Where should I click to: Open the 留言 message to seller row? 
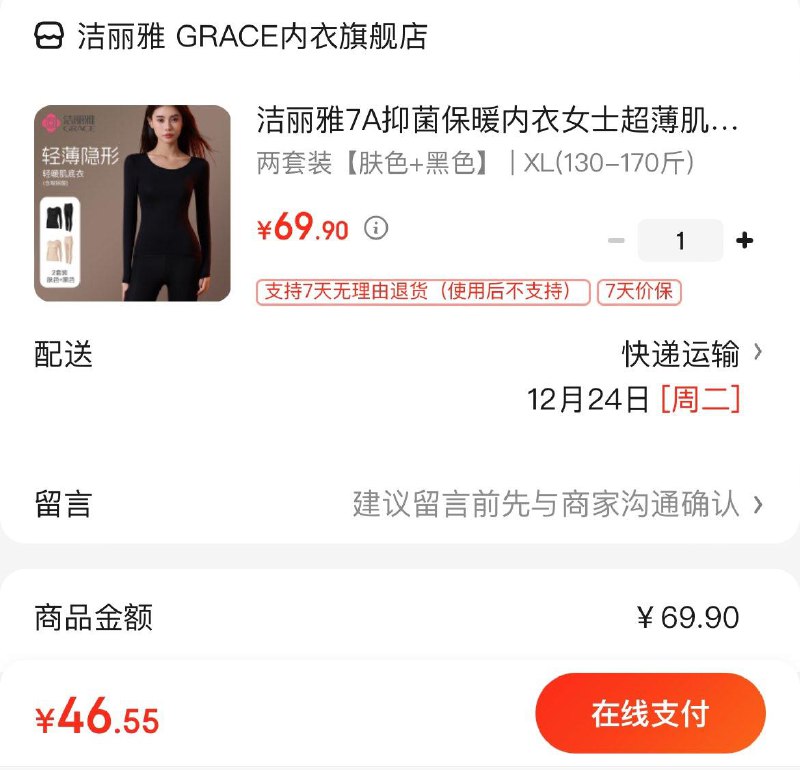[400, 504]
